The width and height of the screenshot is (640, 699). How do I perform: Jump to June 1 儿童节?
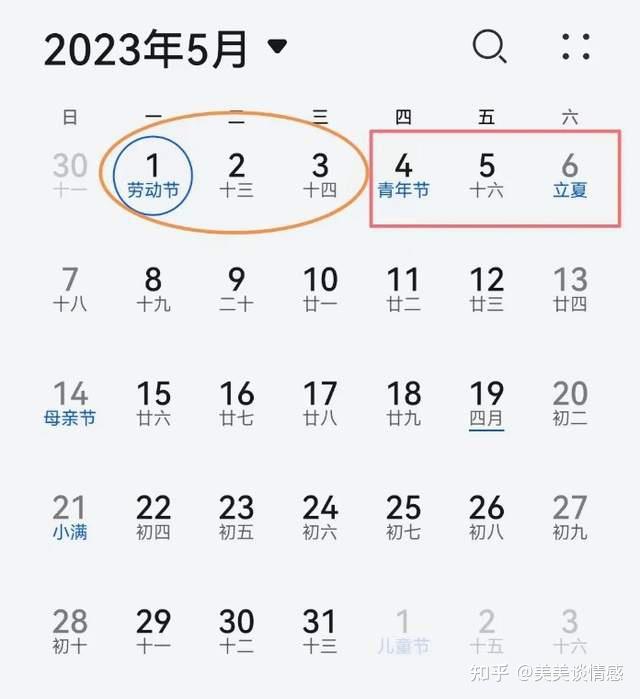pos(403,631)
